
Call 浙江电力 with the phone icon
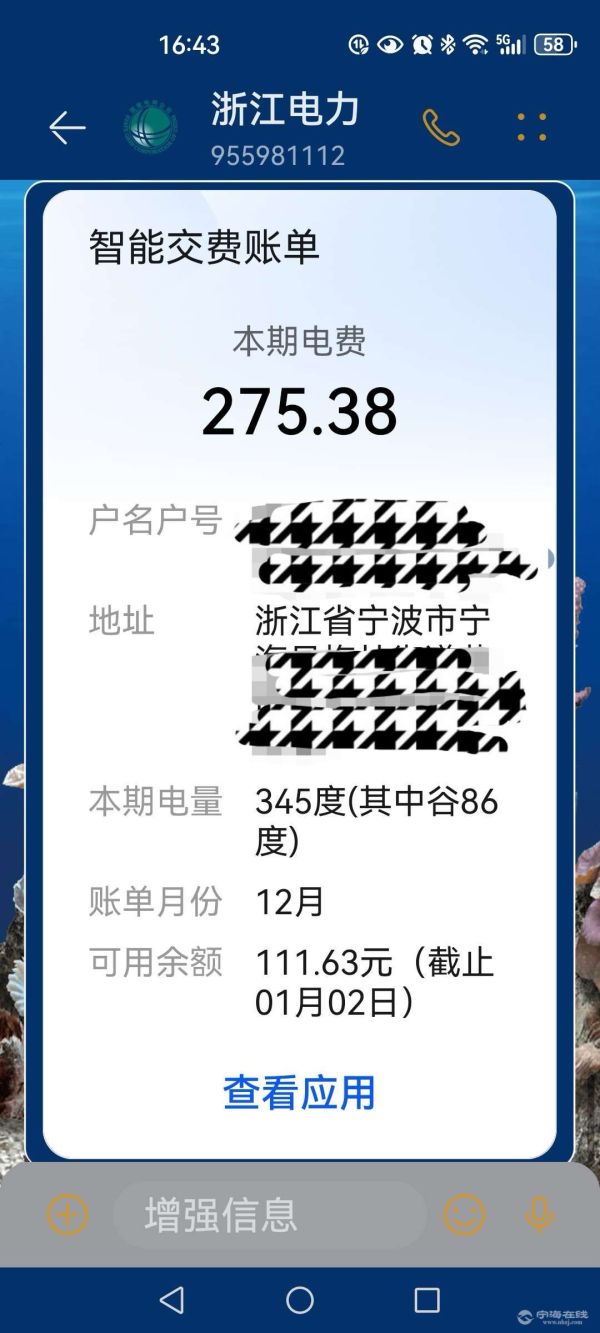(x=441, y=128)
